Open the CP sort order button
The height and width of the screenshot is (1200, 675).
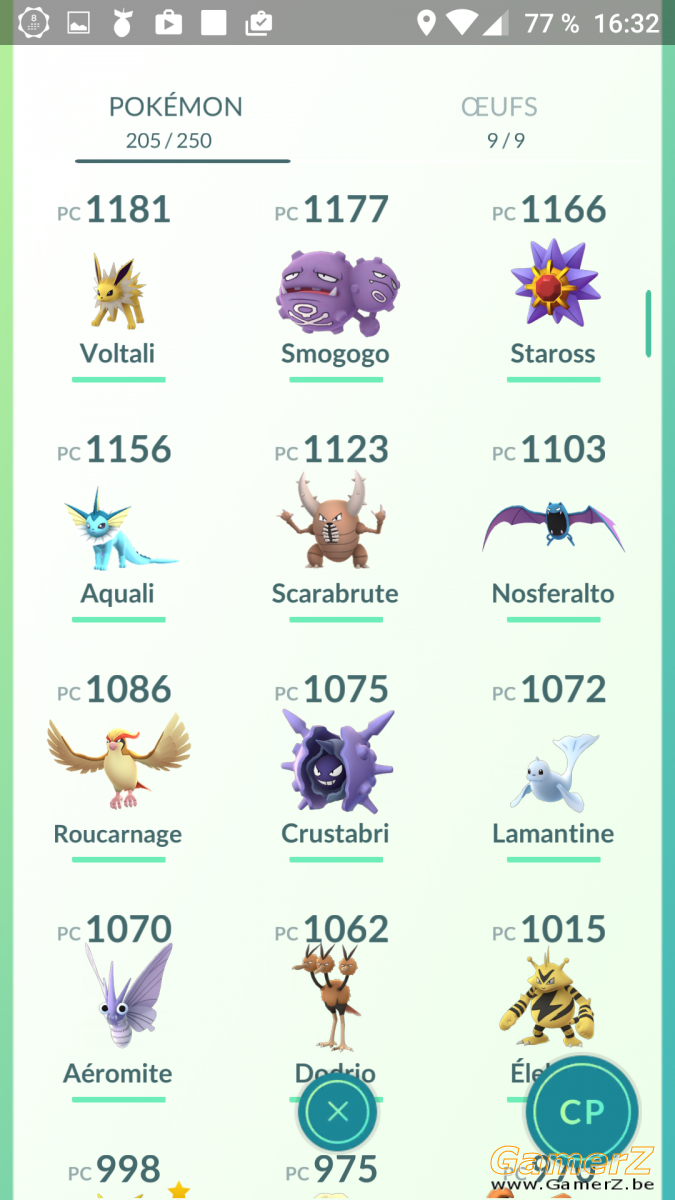(x=582, y=1112)
